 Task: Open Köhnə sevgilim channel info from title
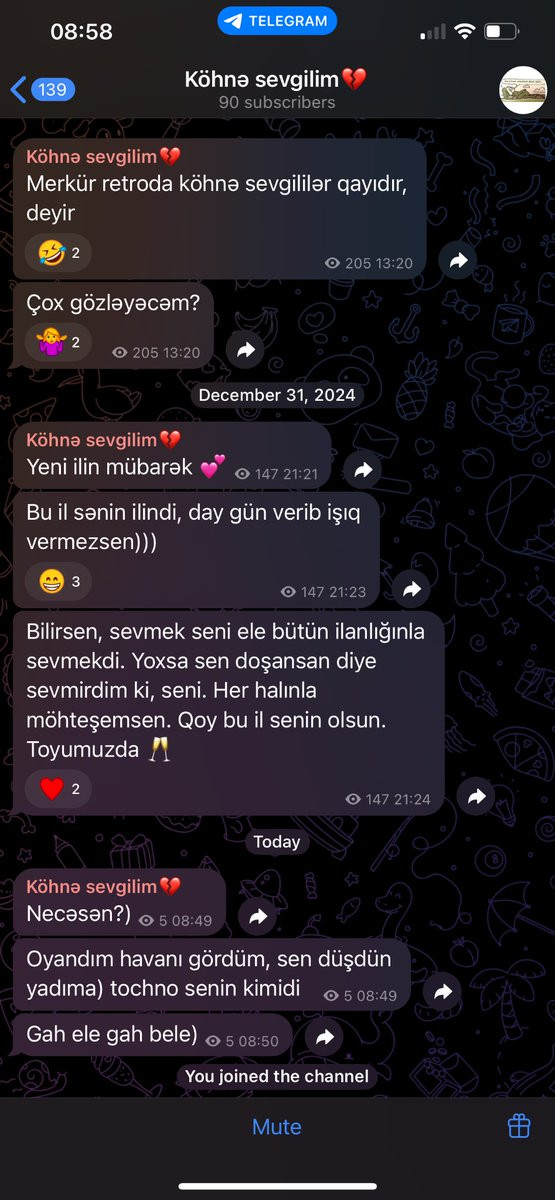coord(276,89)
